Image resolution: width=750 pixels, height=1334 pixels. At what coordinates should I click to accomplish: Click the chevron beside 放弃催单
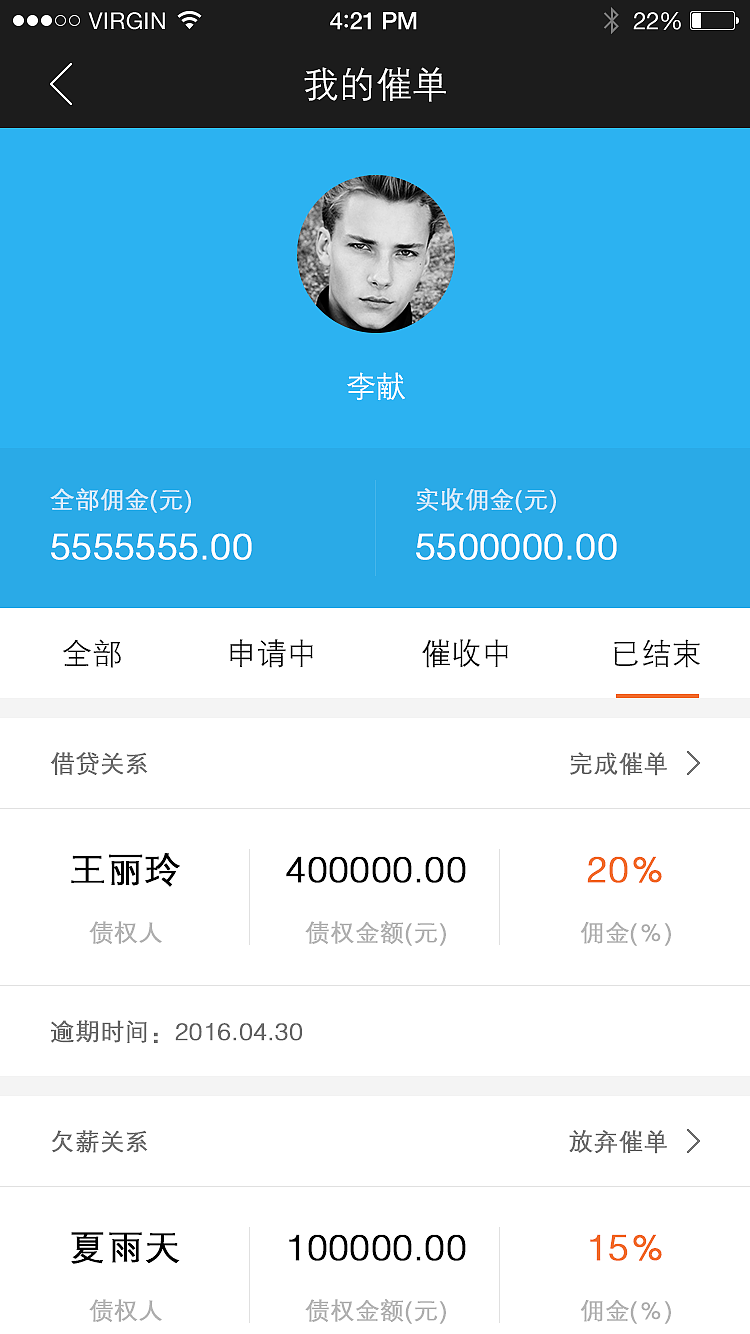[x=694, y=1141]
